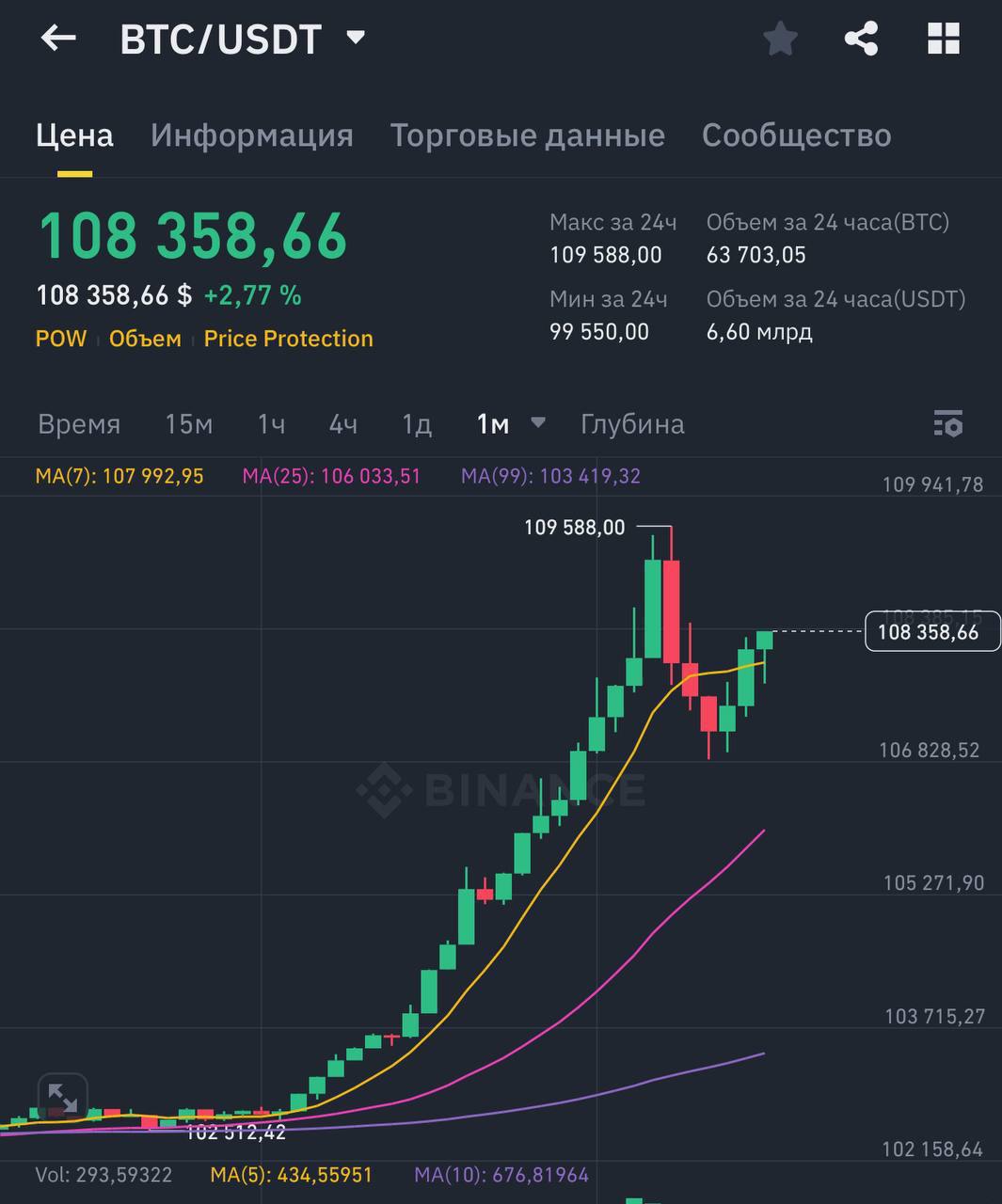Select the Время chart mode
This screenshot has width=1002, height=1204.
[x=79, y=424]
